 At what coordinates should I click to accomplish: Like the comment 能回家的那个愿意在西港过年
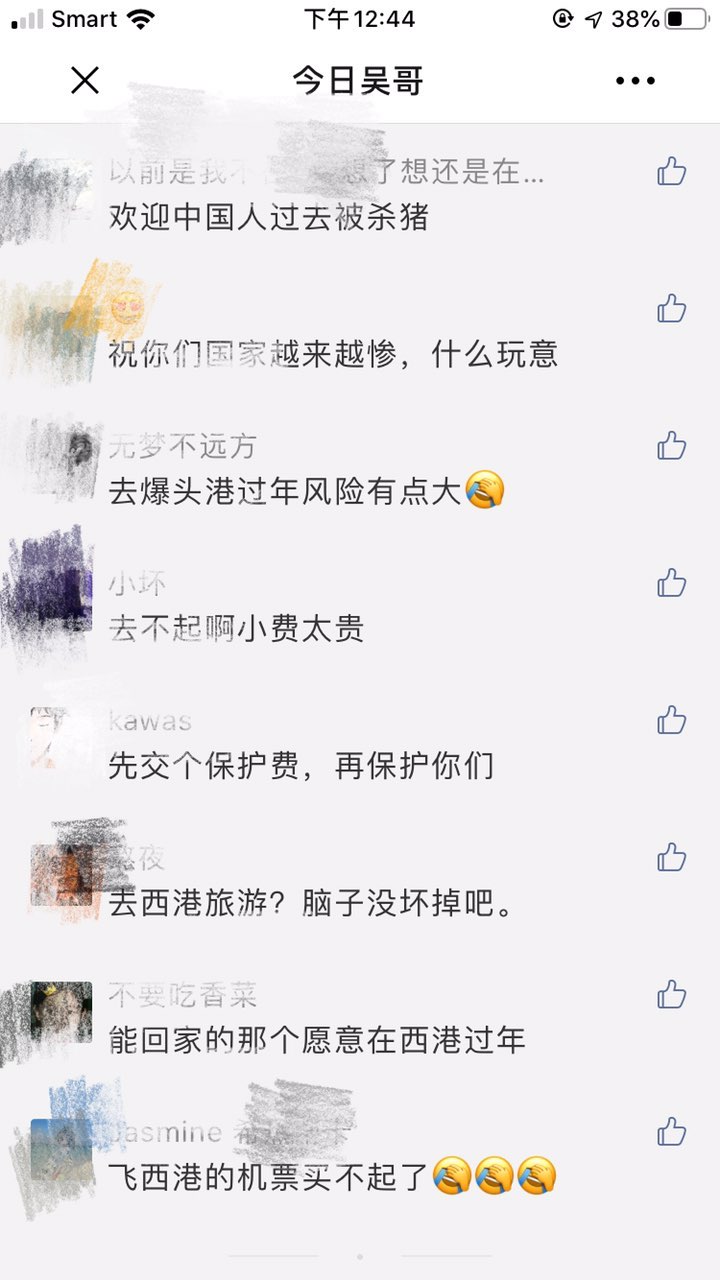(x=671, y=994)
